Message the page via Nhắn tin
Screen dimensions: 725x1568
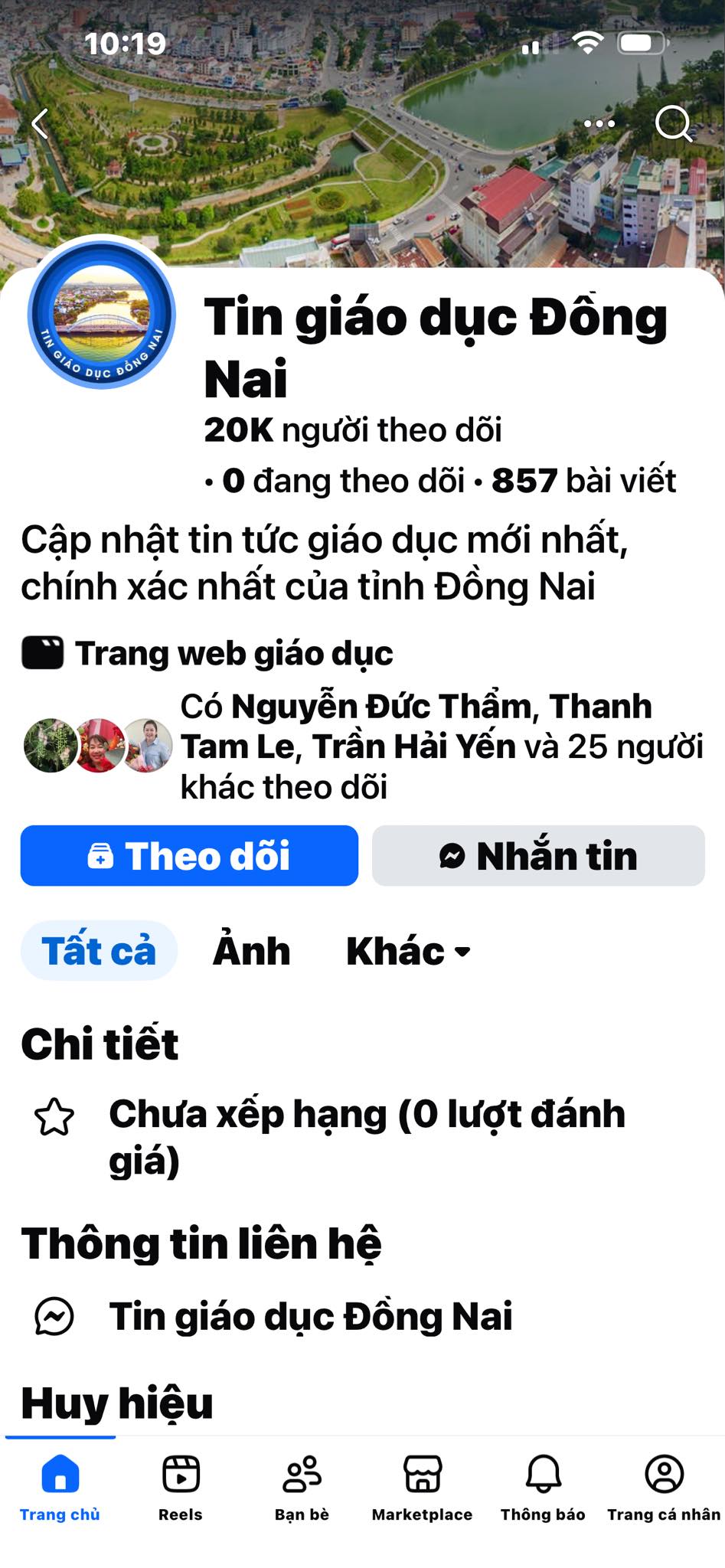[x=538, y=855]
